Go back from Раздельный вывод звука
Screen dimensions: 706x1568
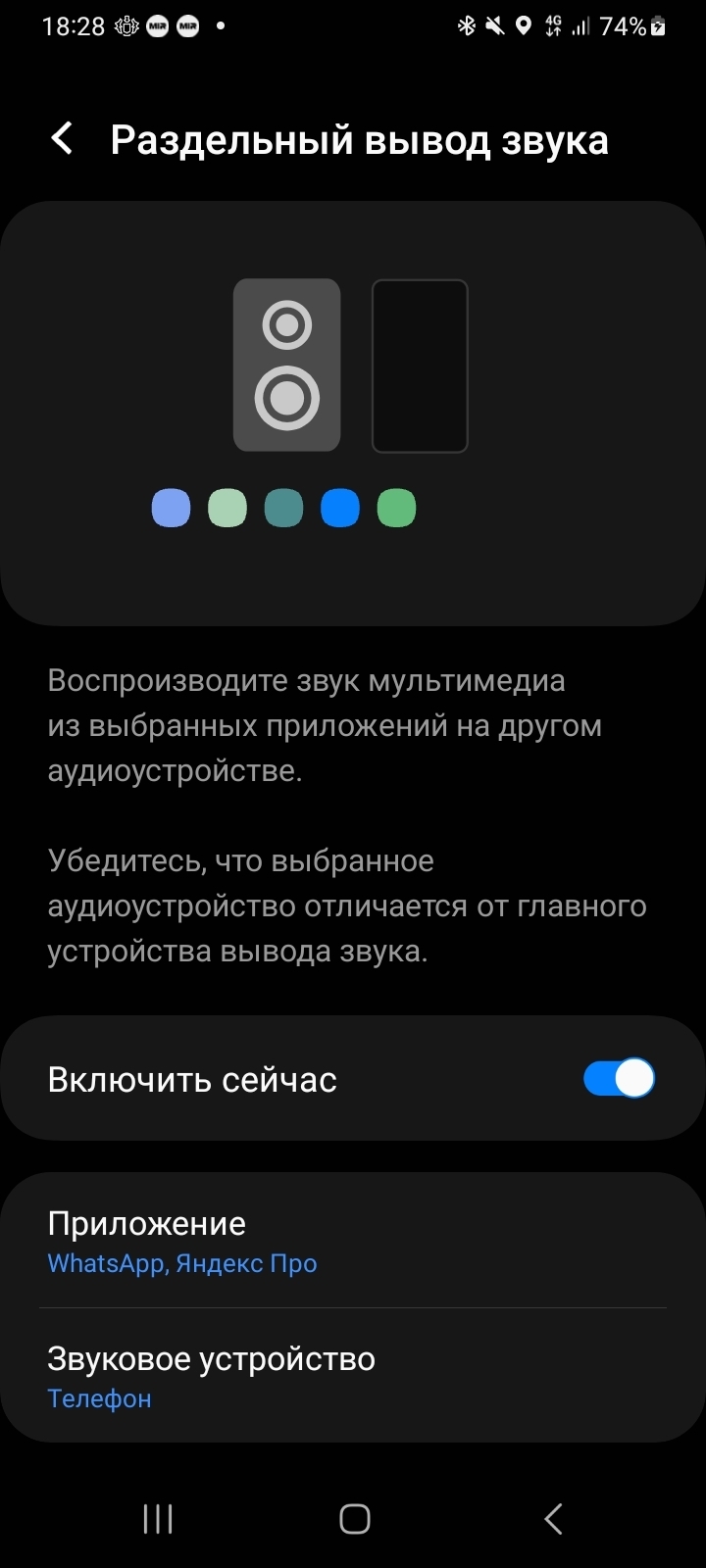tap(62, 139)
